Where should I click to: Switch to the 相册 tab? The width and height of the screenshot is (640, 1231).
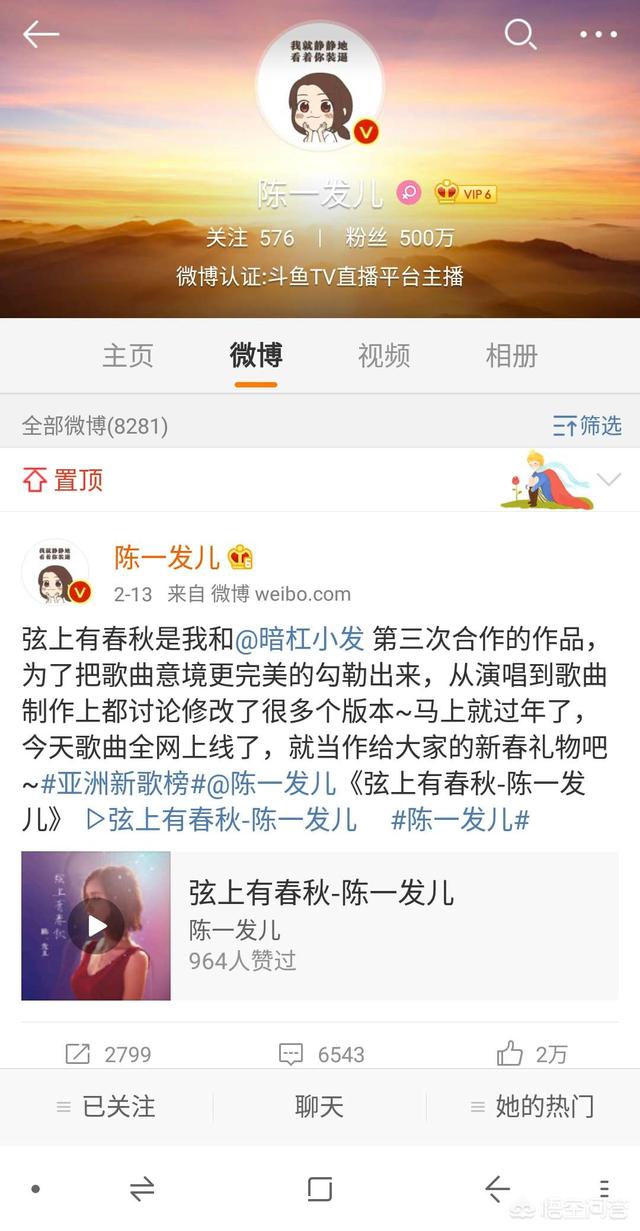tap(512, 355)
